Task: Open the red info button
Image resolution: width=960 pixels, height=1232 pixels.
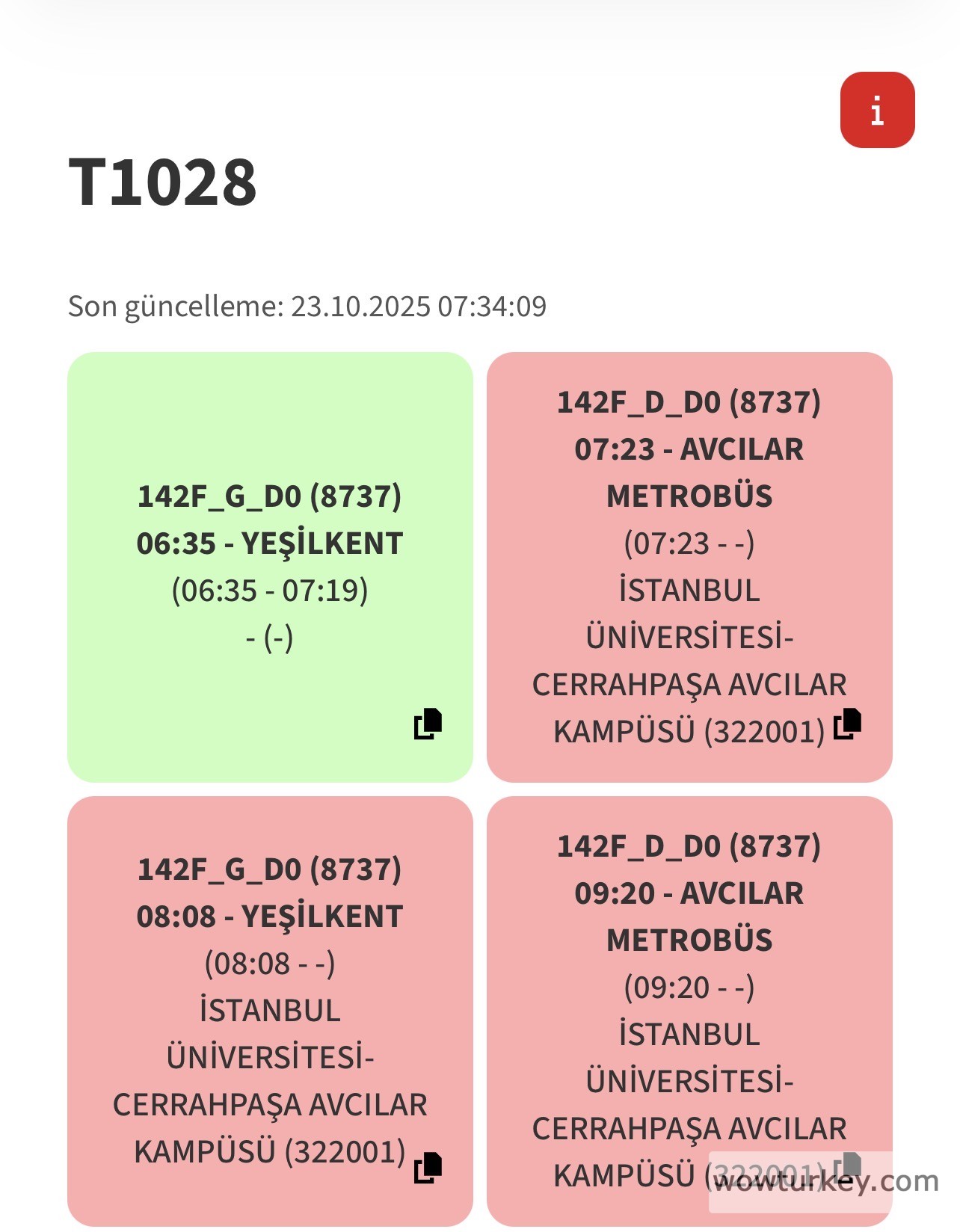Action: (877, 110)
